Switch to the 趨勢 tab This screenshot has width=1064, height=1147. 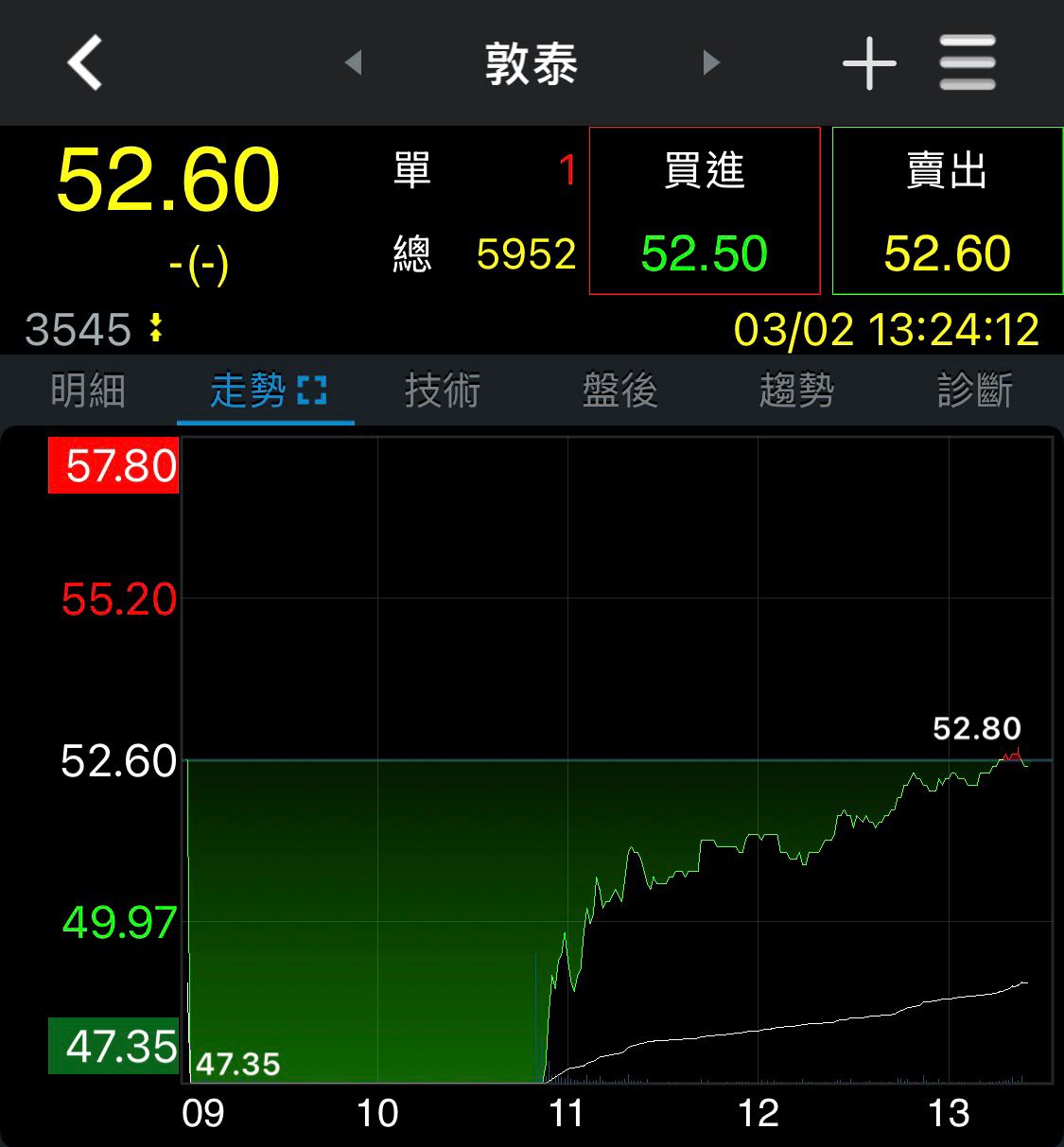tap(796, 391)
